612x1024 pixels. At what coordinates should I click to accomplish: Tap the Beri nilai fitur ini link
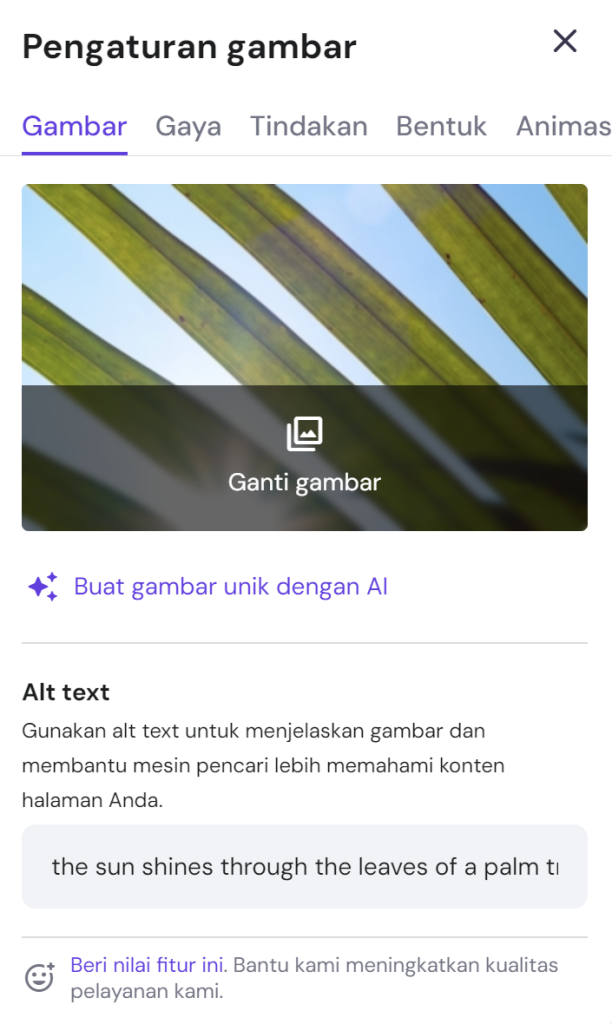coord(147,966)
